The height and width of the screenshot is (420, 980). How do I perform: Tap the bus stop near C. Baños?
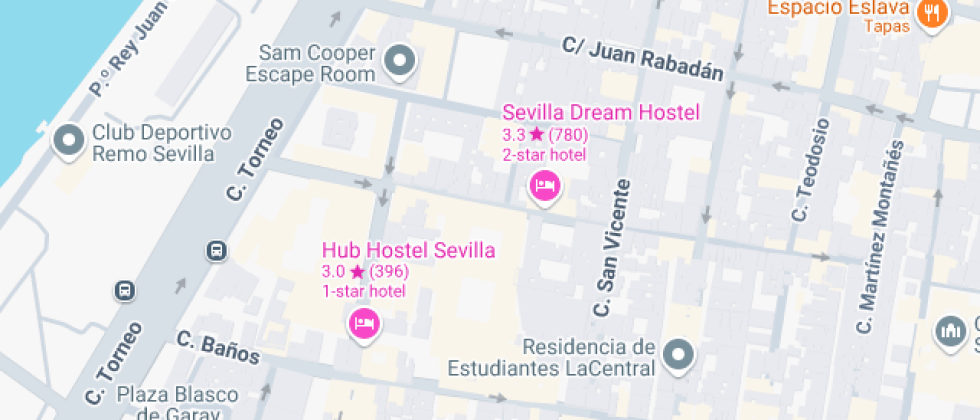pyautogui.click(x=125, y=291)
